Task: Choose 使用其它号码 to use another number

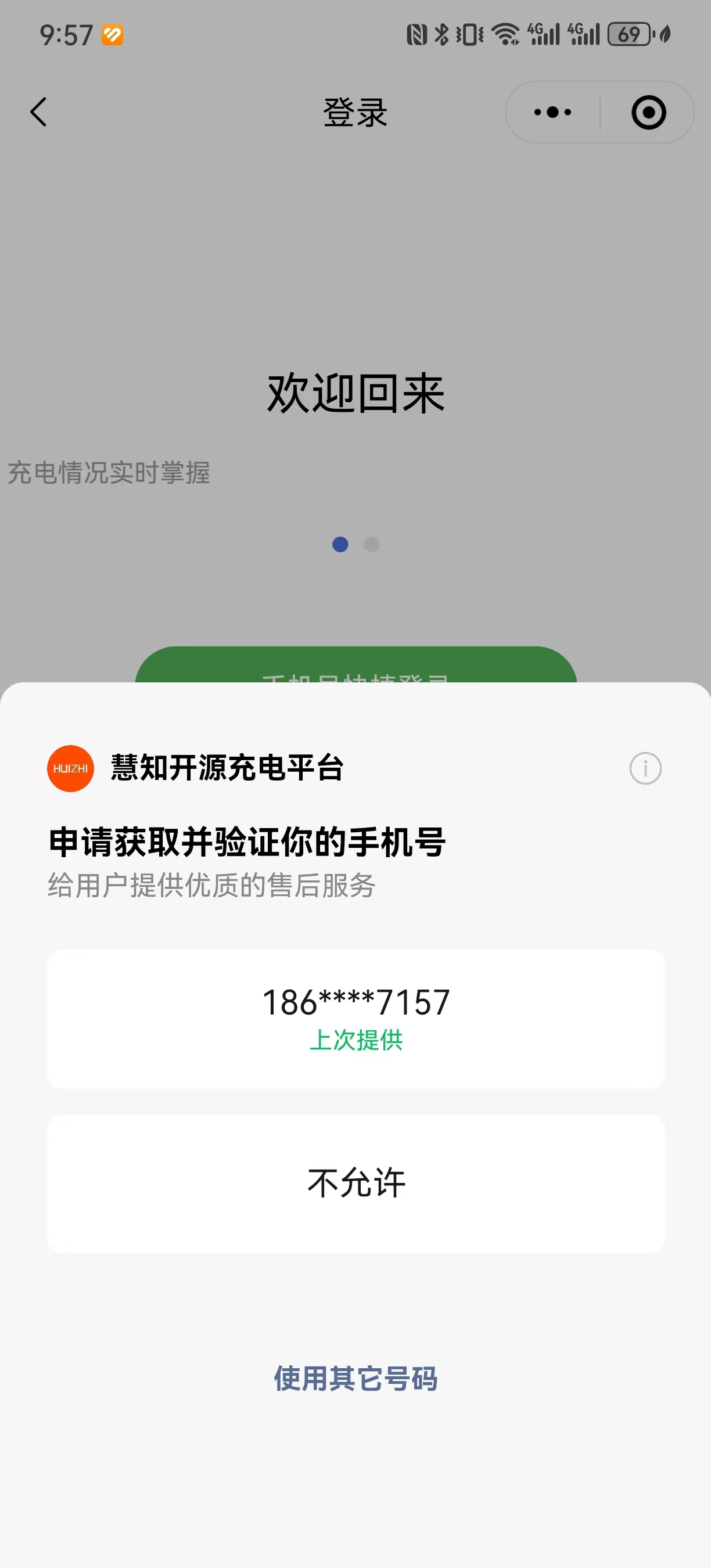Action: pyautogui.click(x=355, y=1378)
